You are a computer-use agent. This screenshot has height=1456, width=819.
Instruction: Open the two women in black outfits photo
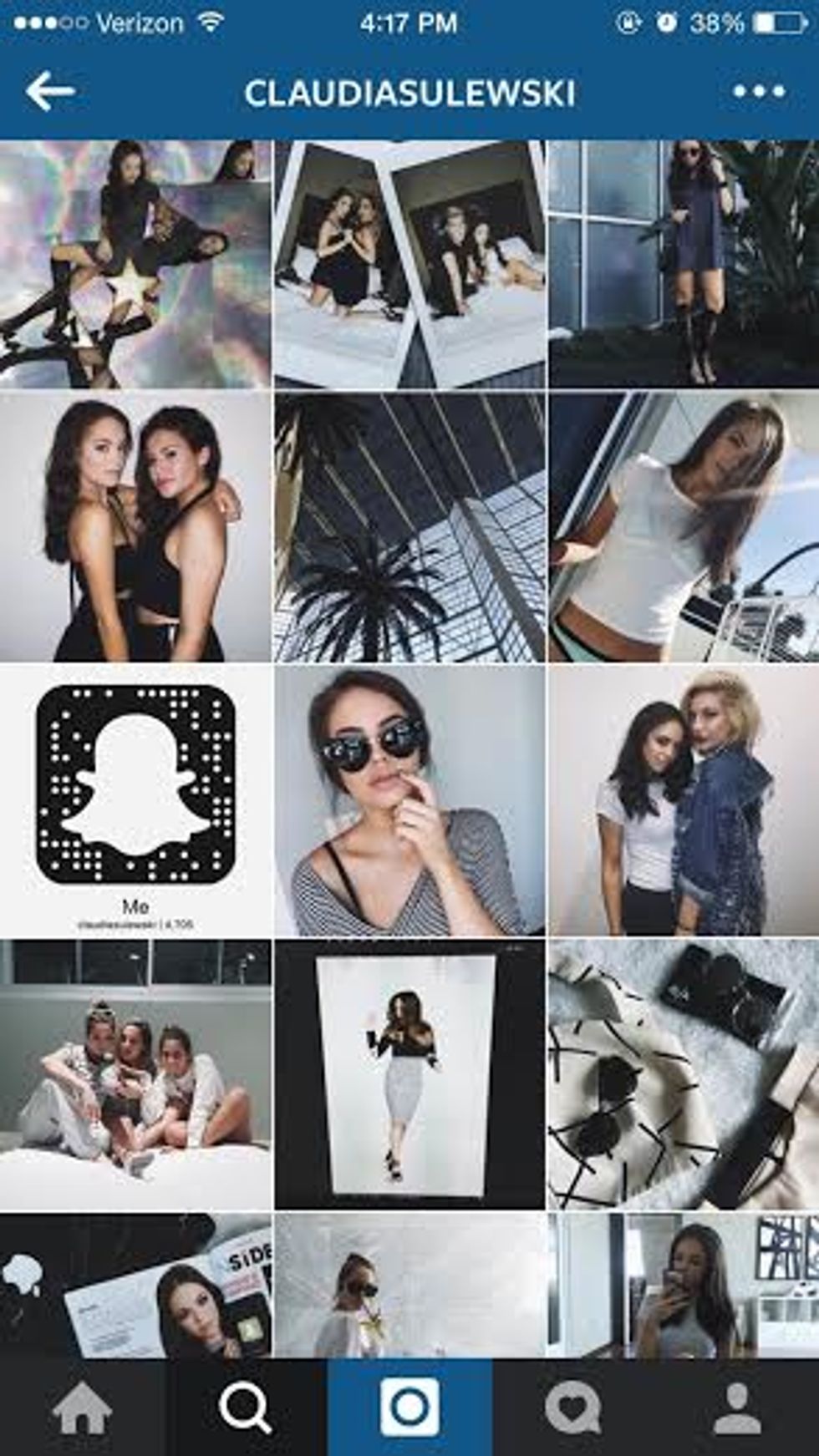point(135,528)
